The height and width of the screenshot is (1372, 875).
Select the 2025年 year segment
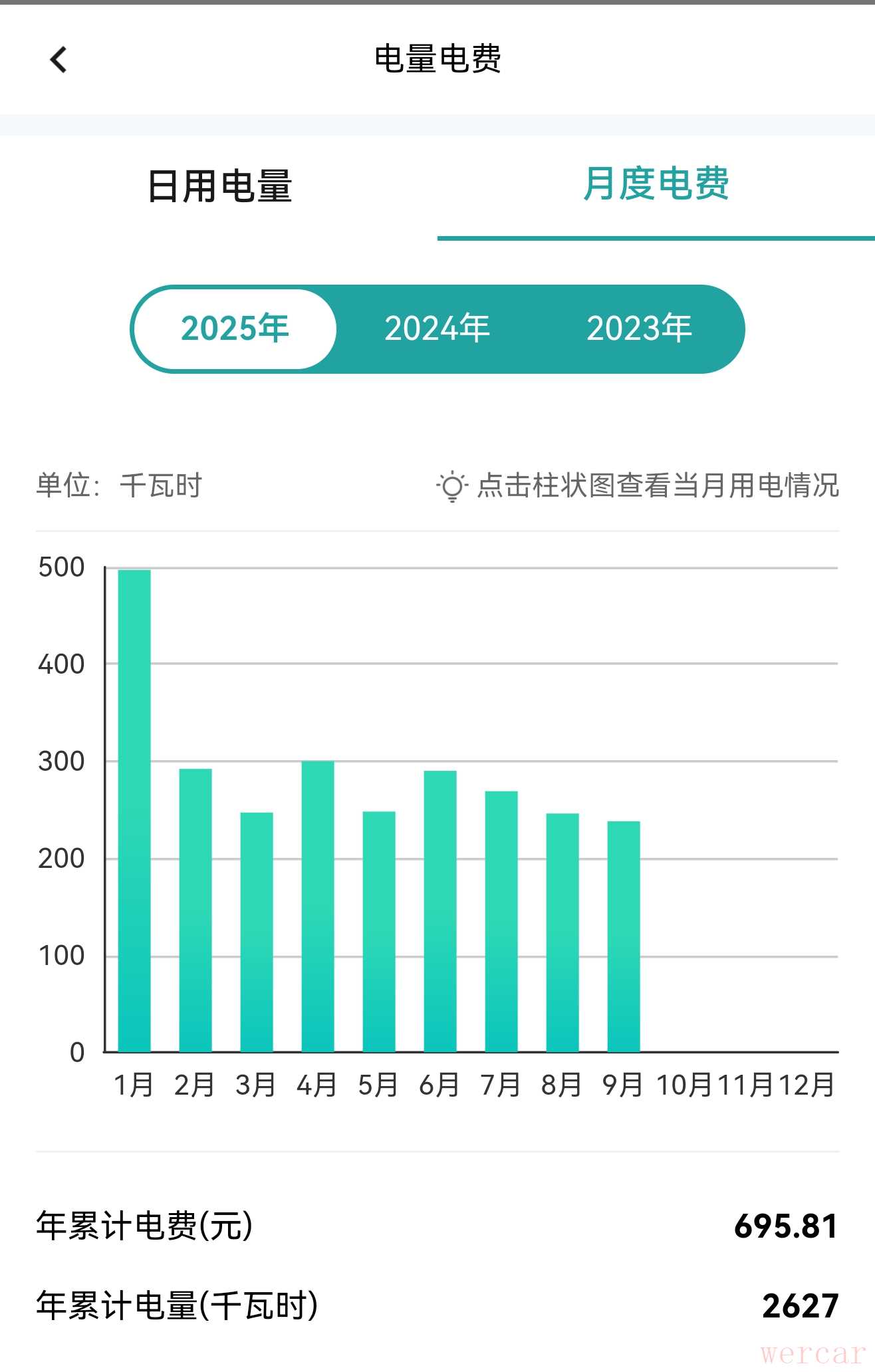click(x=235, y=329)
